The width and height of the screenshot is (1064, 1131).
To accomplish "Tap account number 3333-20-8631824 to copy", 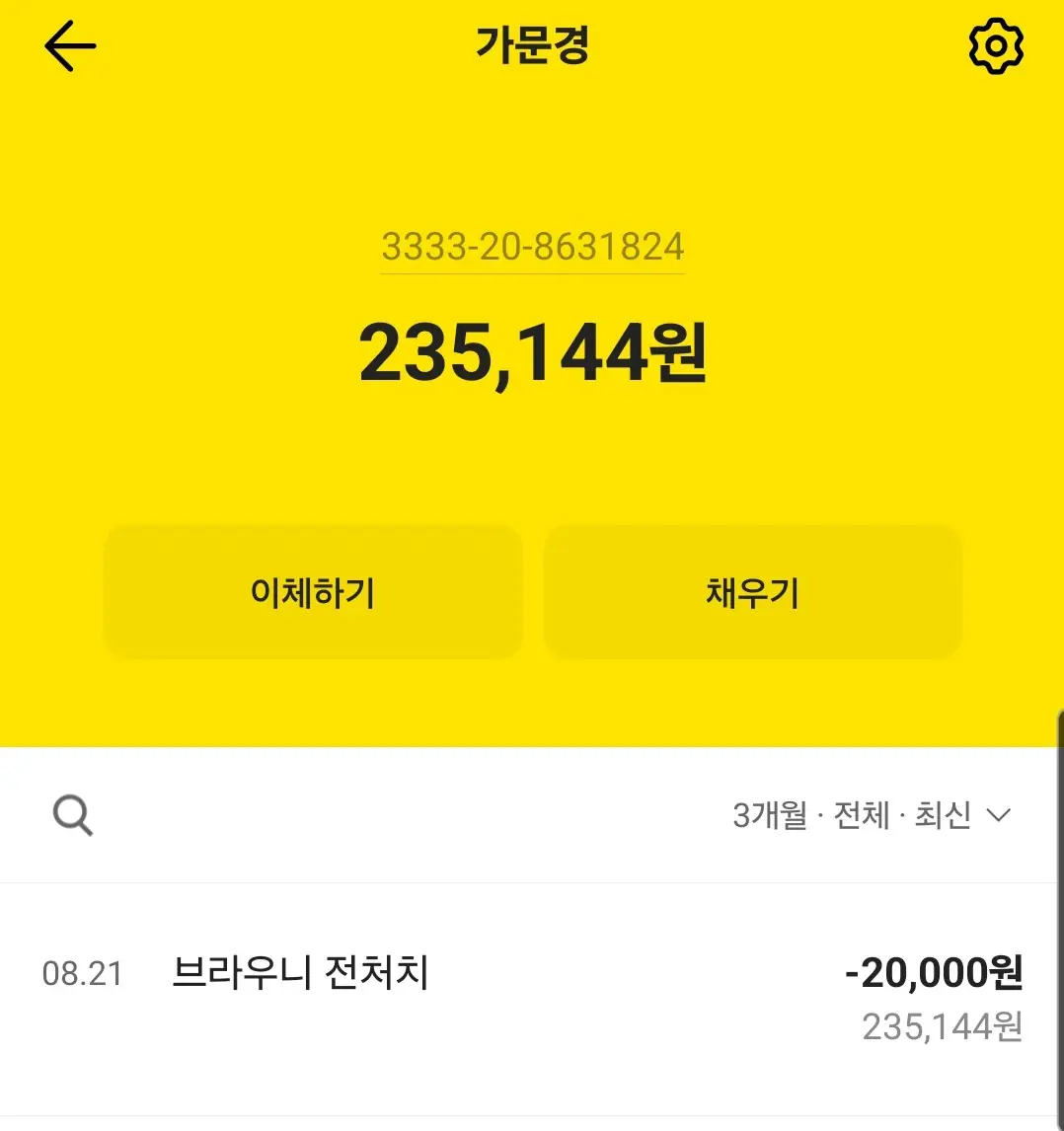I will pyautogui.click(x=532, y=247).
